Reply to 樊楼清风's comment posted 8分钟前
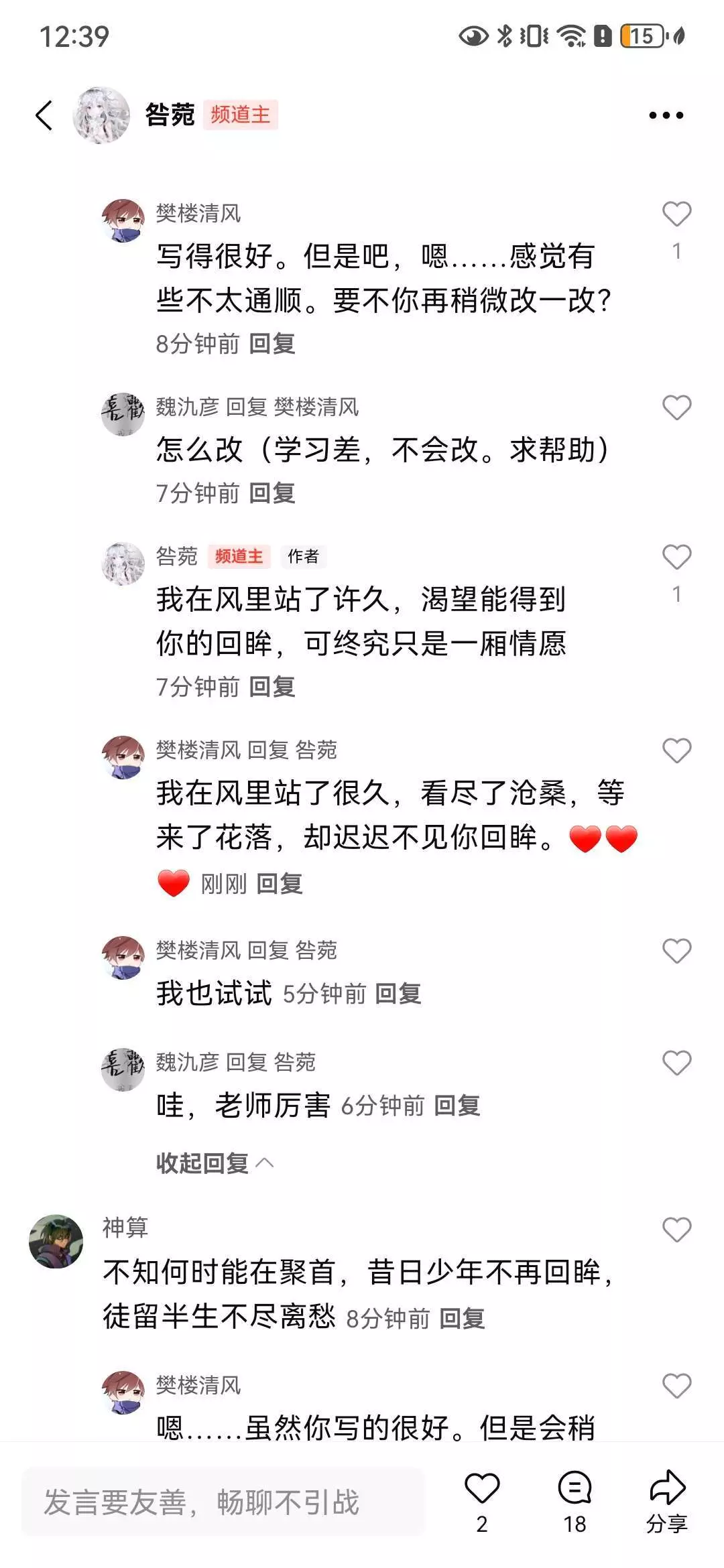Screen dimensions: 724x1568 (272, 344)
